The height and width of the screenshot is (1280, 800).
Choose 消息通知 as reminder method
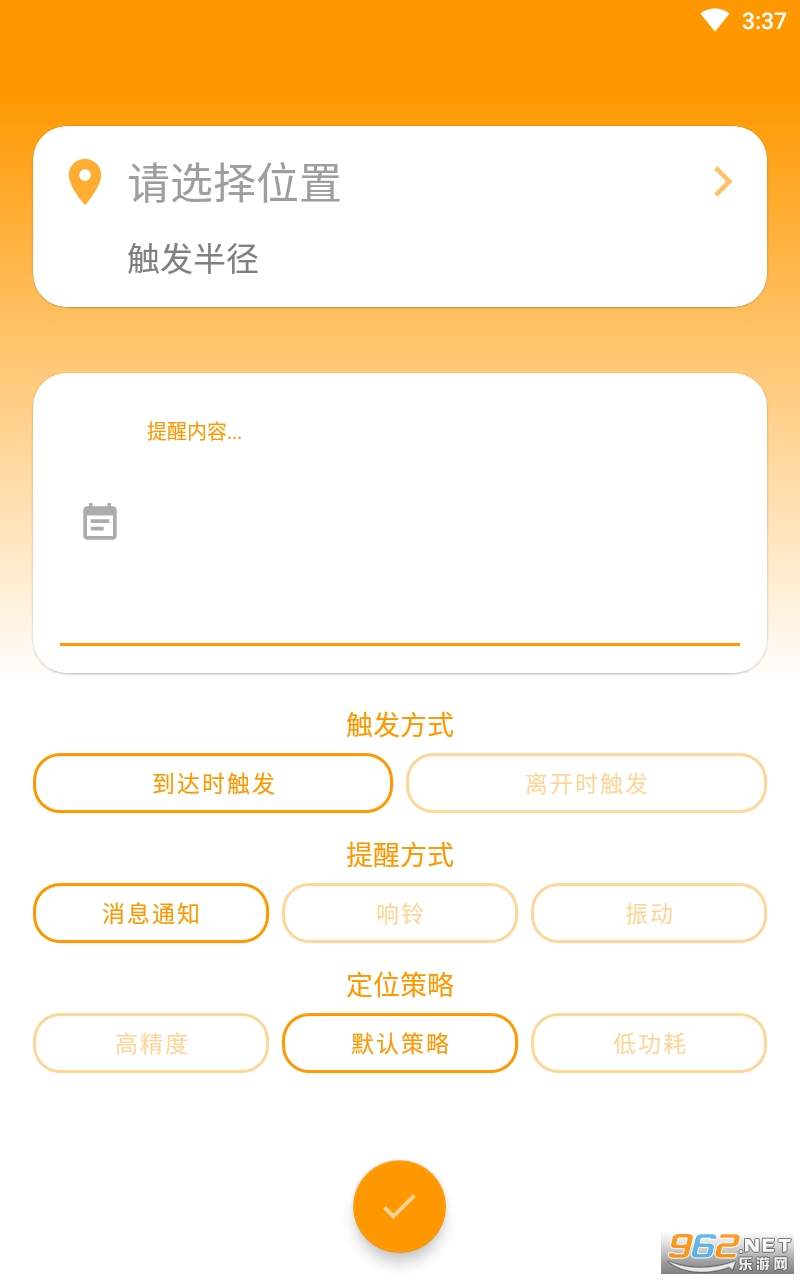[151, 913]
